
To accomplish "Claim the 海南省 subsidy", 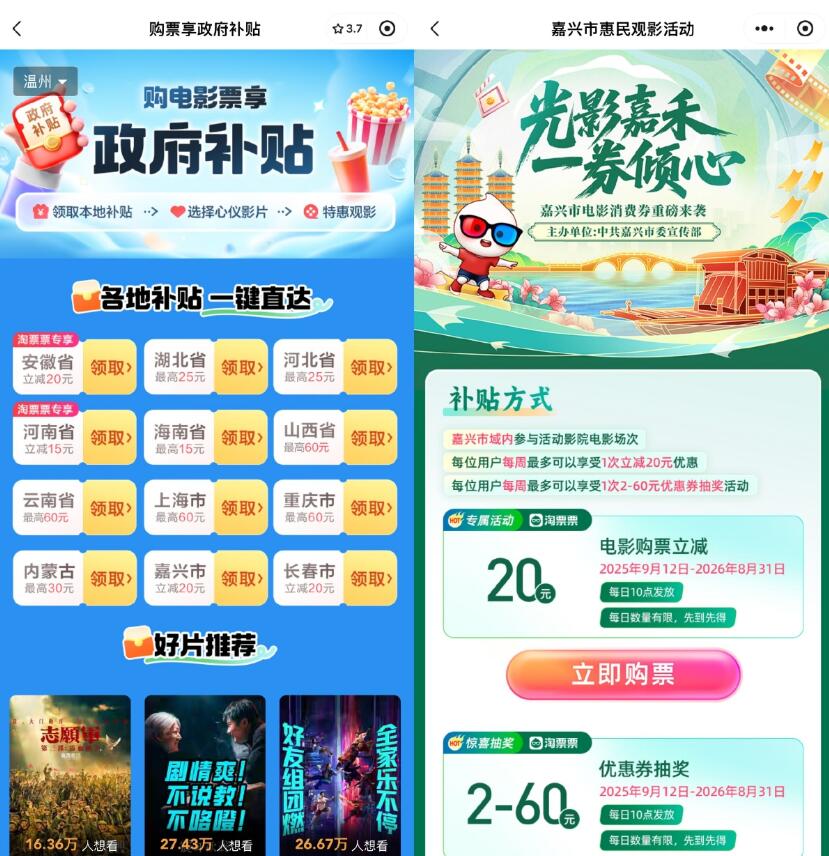I will tap(241, 438).
